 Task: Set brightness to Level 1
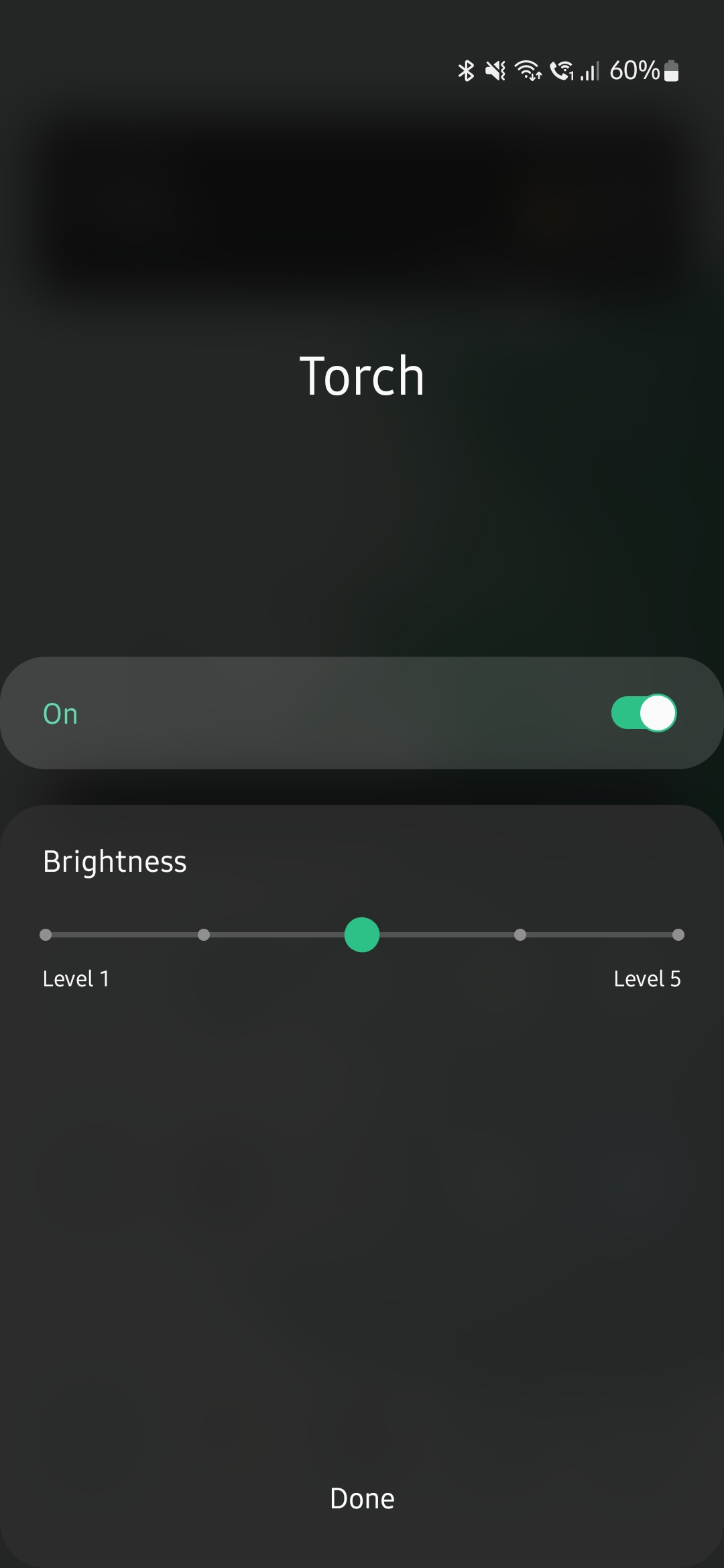tap(46, 935)
